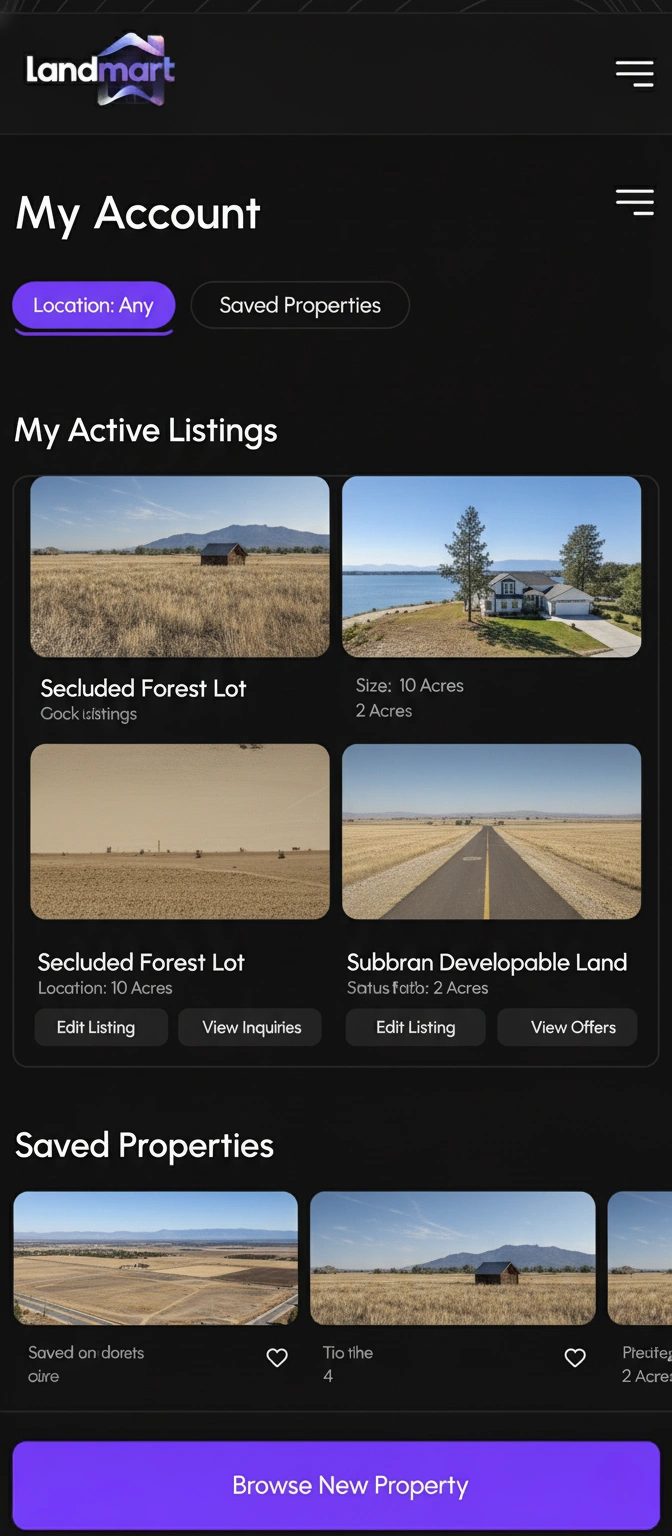Toggle the heart on 'Saved on dorets' property
Image resolution: width=672 pixels, height=1536 pixels.
click(x=277, y=1357)
